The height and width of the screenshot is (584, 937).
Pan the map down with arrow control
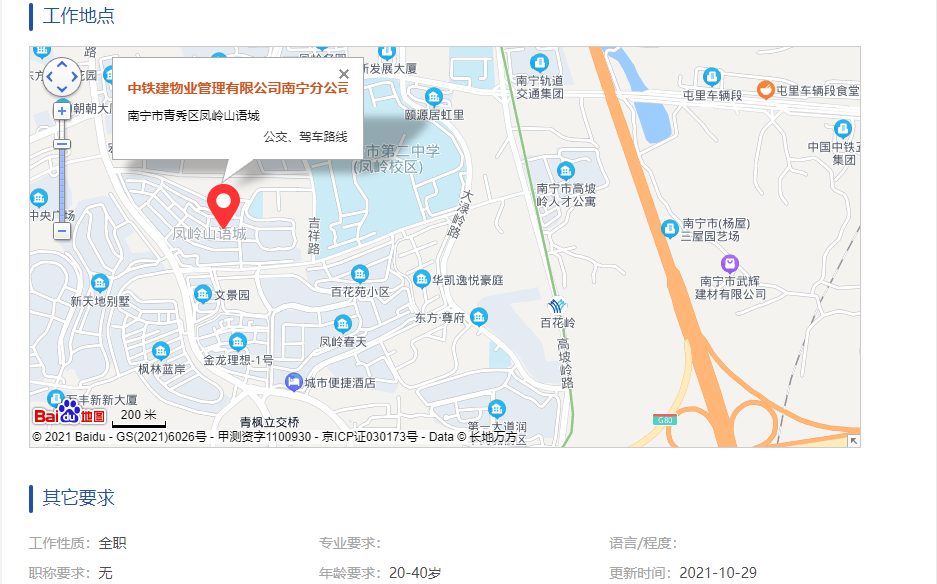62,90
